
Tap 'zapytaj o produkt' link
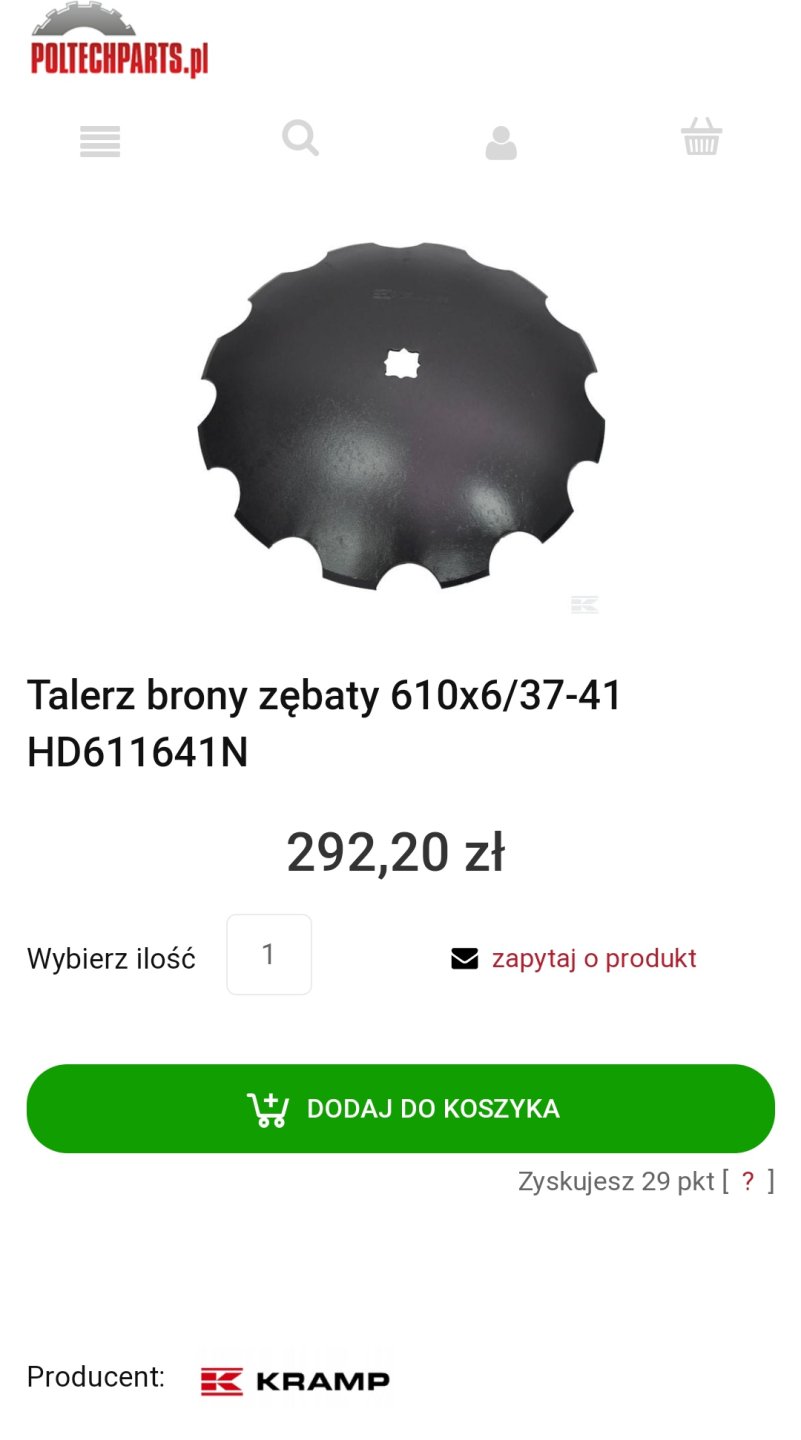pos(593,958)
